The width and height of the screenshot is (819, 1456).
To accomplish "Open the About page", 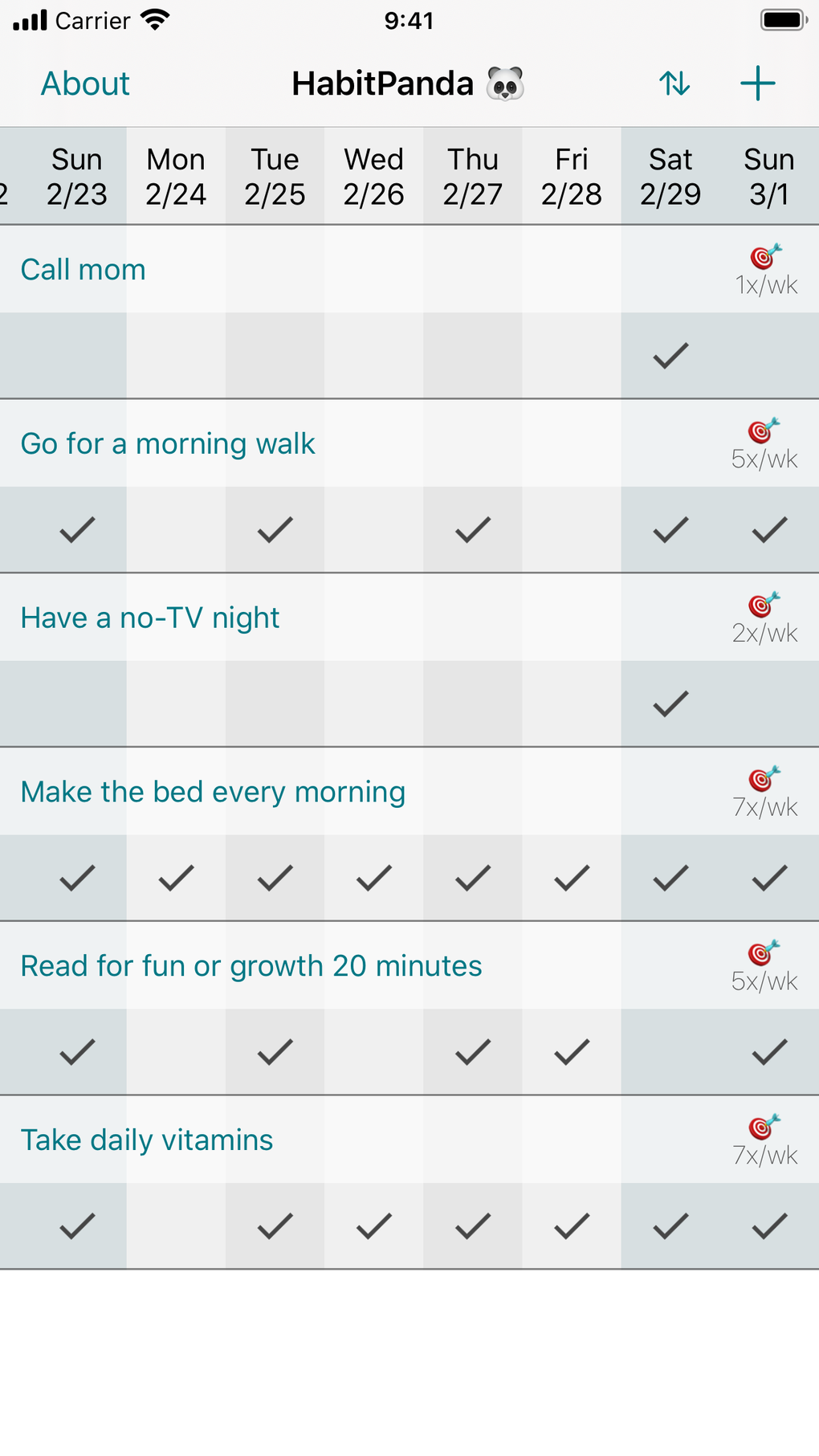I will (x=85, y=84).
